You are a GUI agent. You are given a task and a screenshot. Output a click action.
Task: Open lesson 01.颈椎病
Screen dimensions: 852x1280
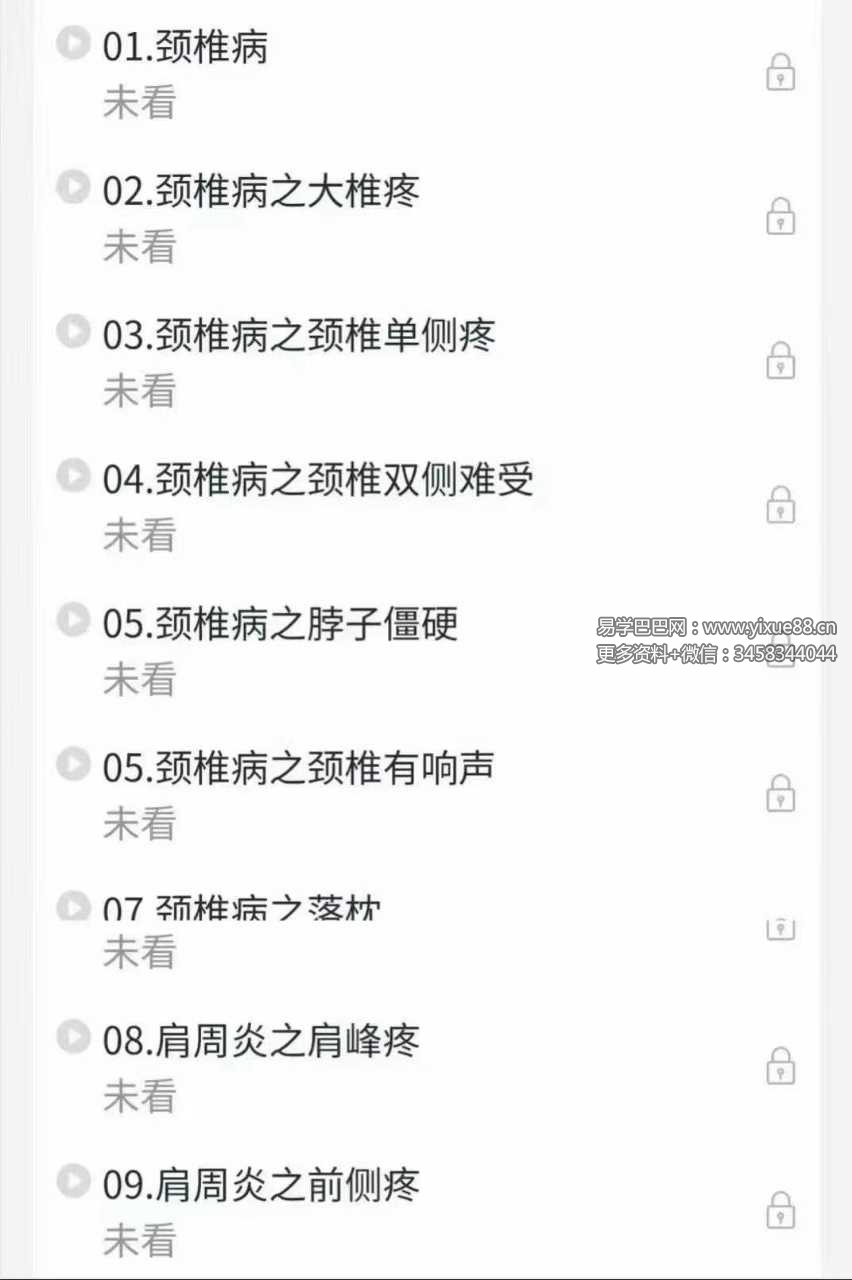[x=186, y=47]
